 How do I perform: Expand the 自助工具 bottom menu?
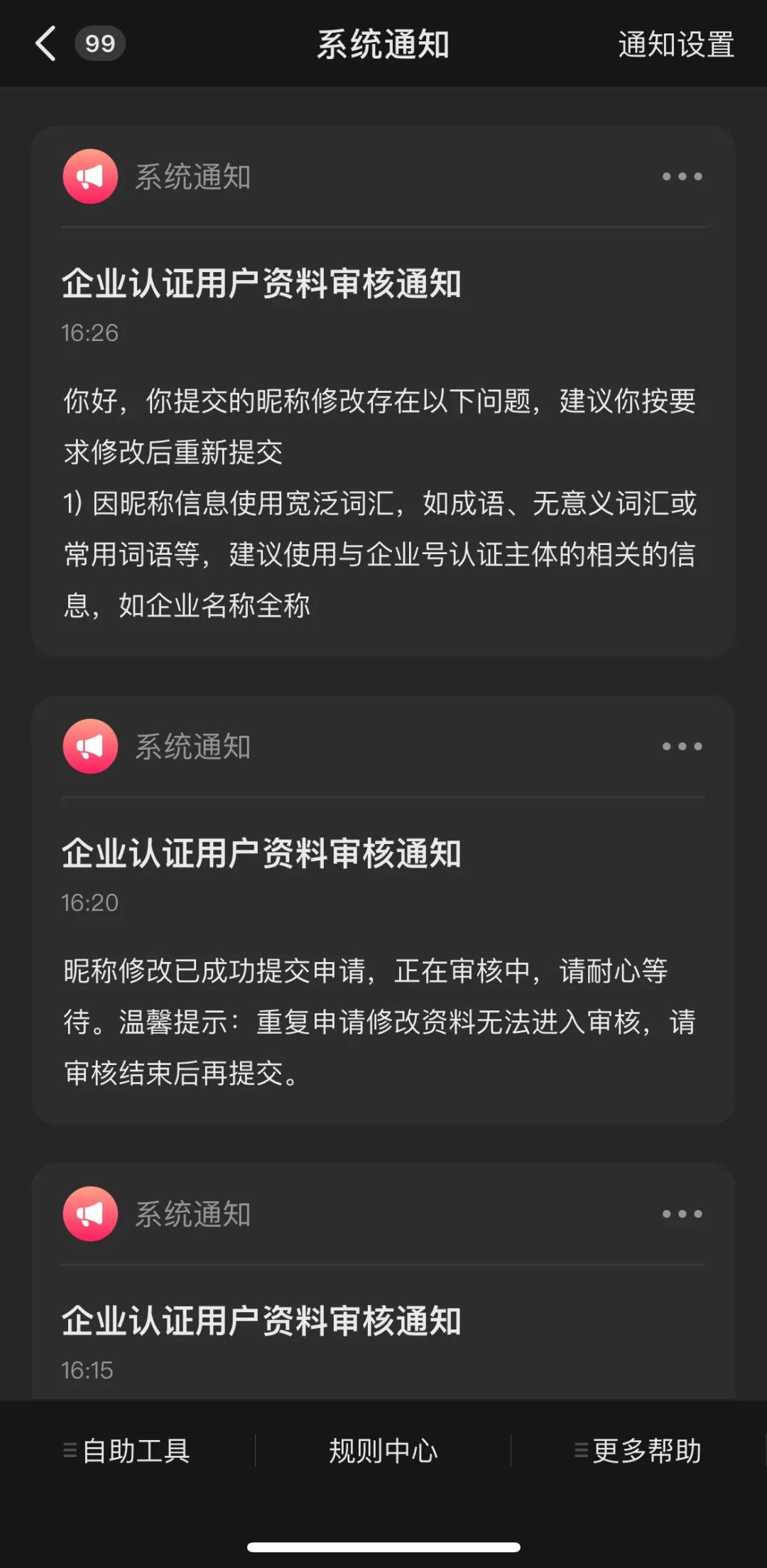(x=128, y=1451)
